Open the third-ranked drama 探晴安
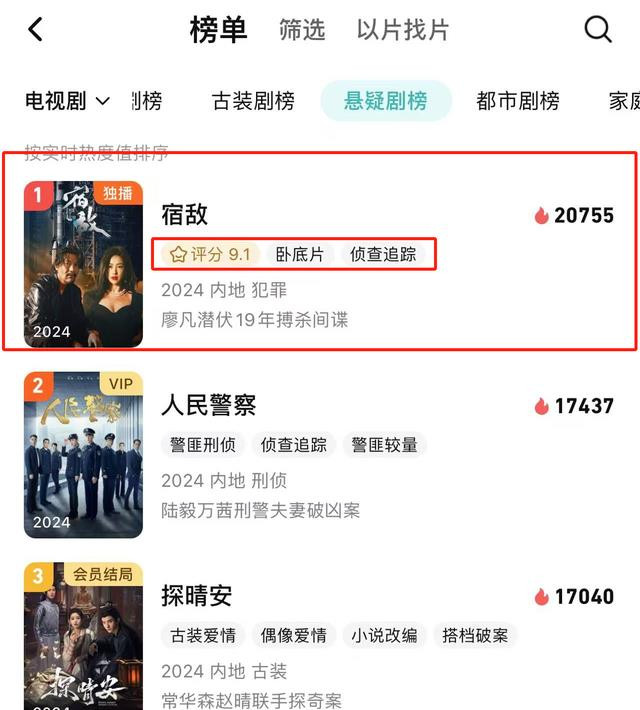 [196, 596]
